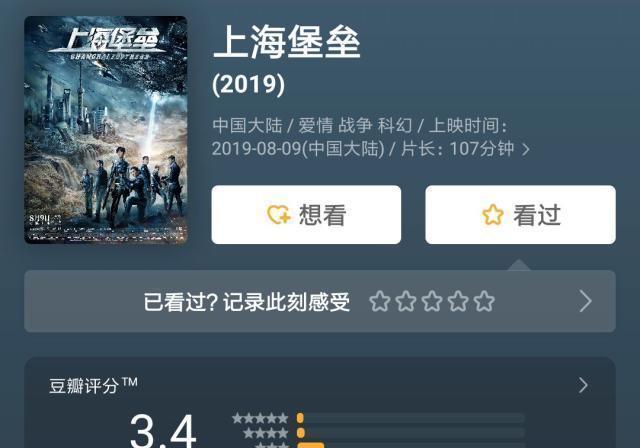Viewport: 640px width, 448px height.
Task: Expand the movie info details chevron
Action: tap(527, 150)
